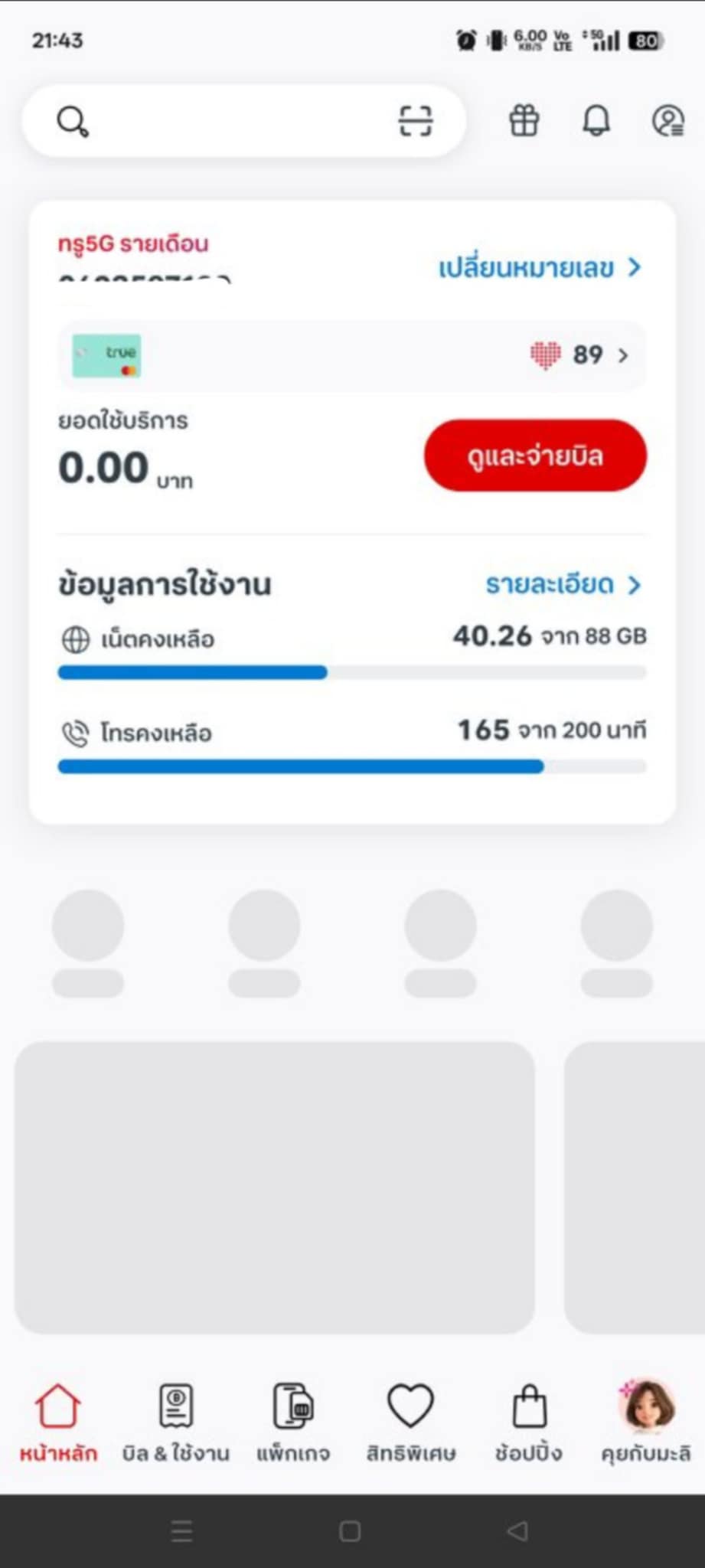Screen dimensions: 705x1568
Task: Switch to the บิล & ใช้งาน tab
Action: [x=175, y=1423]
